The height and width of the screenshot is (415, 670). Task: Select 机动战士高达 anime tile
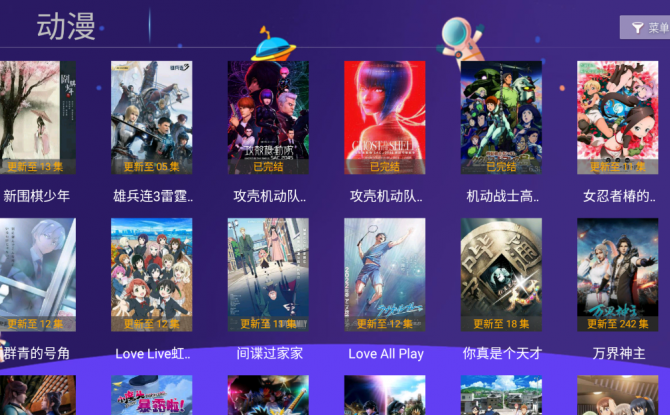click(x=501, y=118)
